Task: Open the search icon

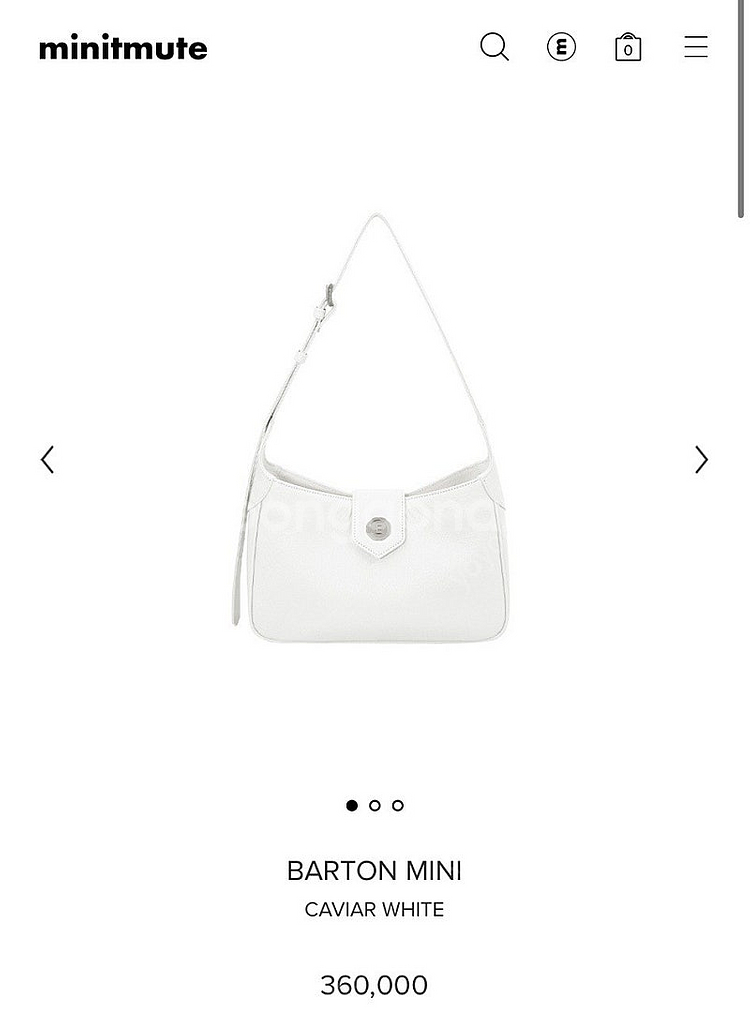Action: pyautogui.click(x=494, y=47)
